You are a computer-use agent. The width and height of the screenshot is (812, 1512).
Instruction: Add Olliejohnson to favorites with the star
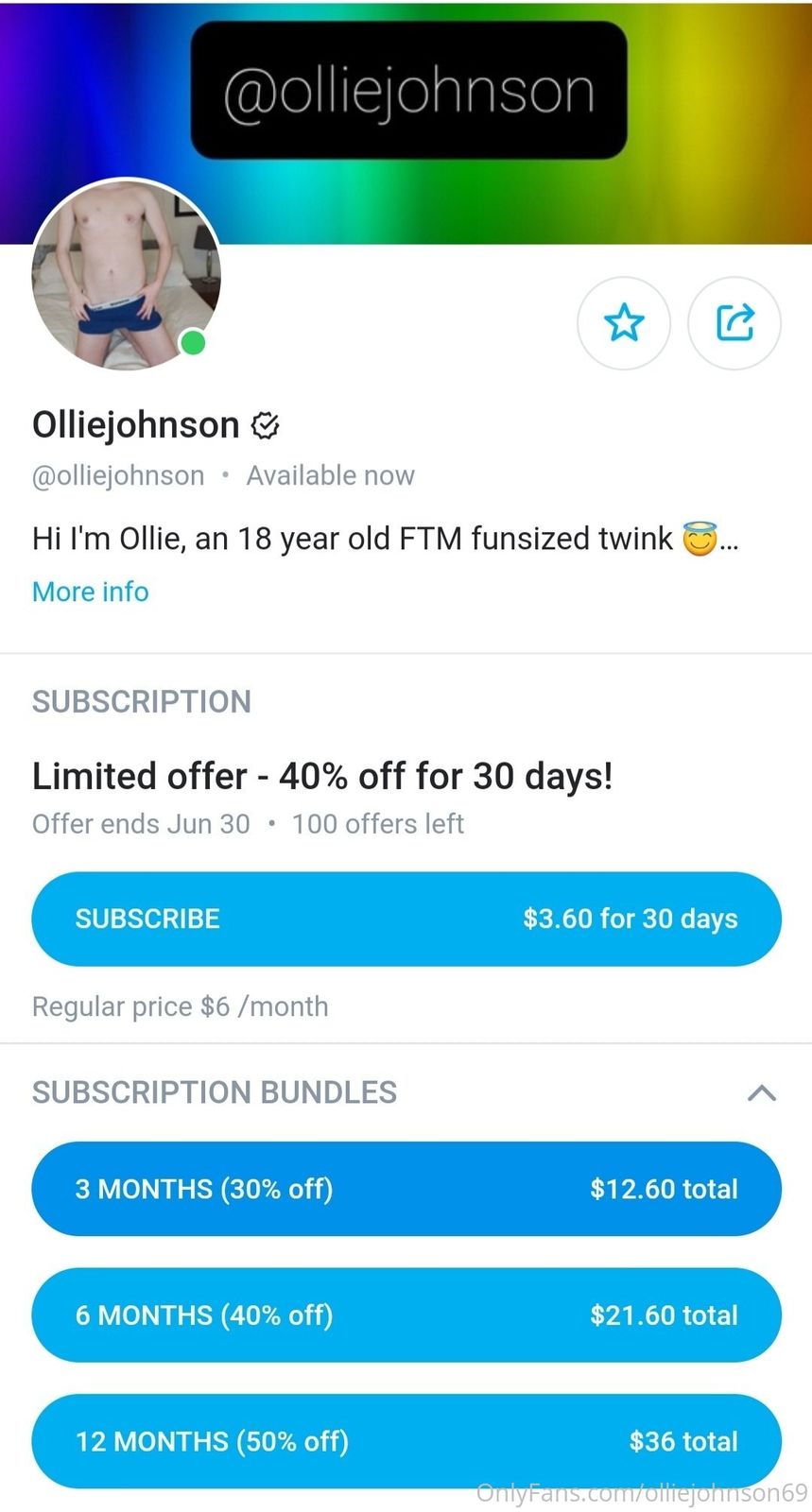coord(623,323)
